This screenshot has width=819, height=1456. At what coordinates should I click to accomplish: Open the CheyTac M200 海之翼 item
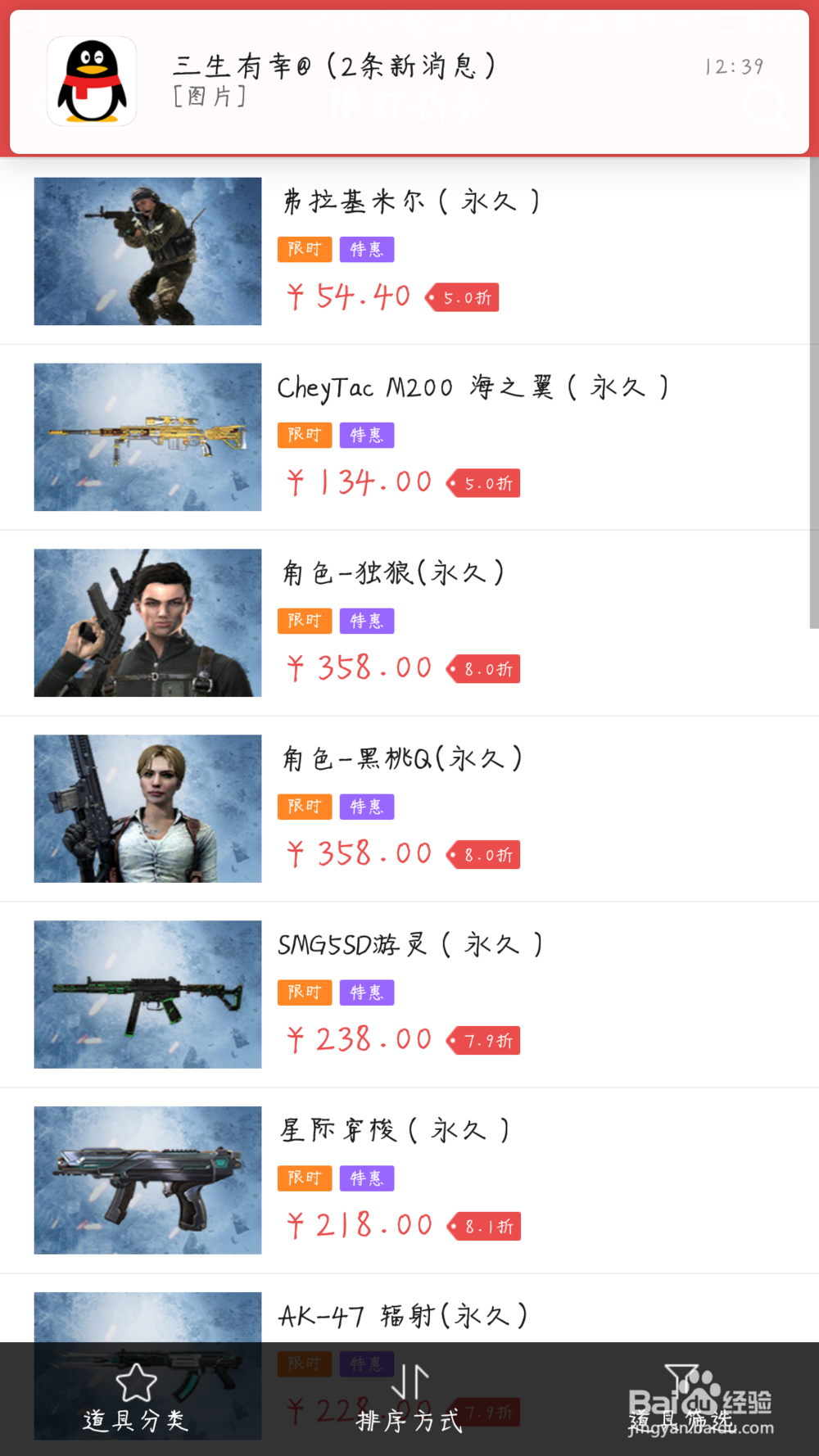pos(409,437)
